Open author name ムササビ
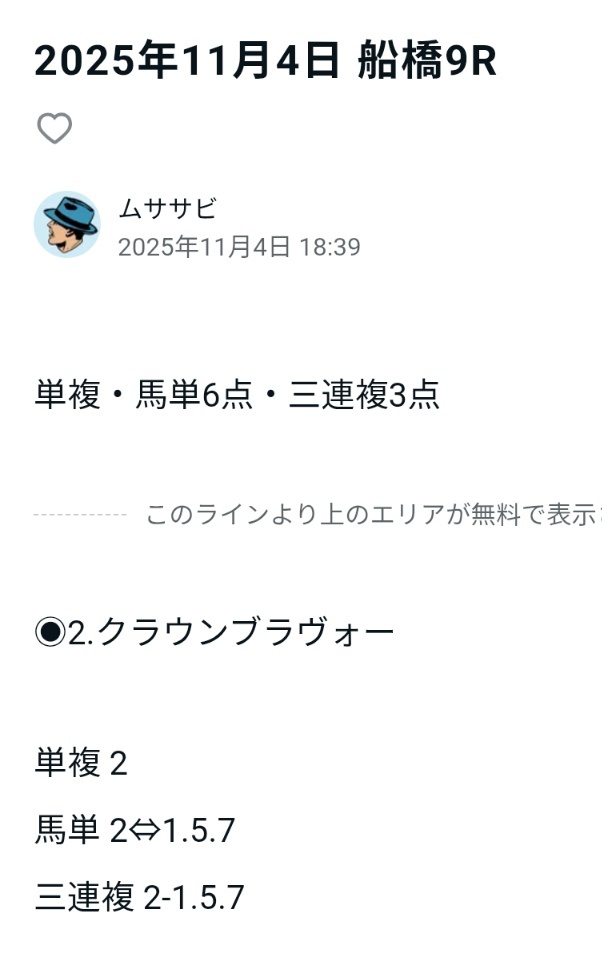Viewport: 602px width, 958px height. pyautogui.click(x=167, y=208)
